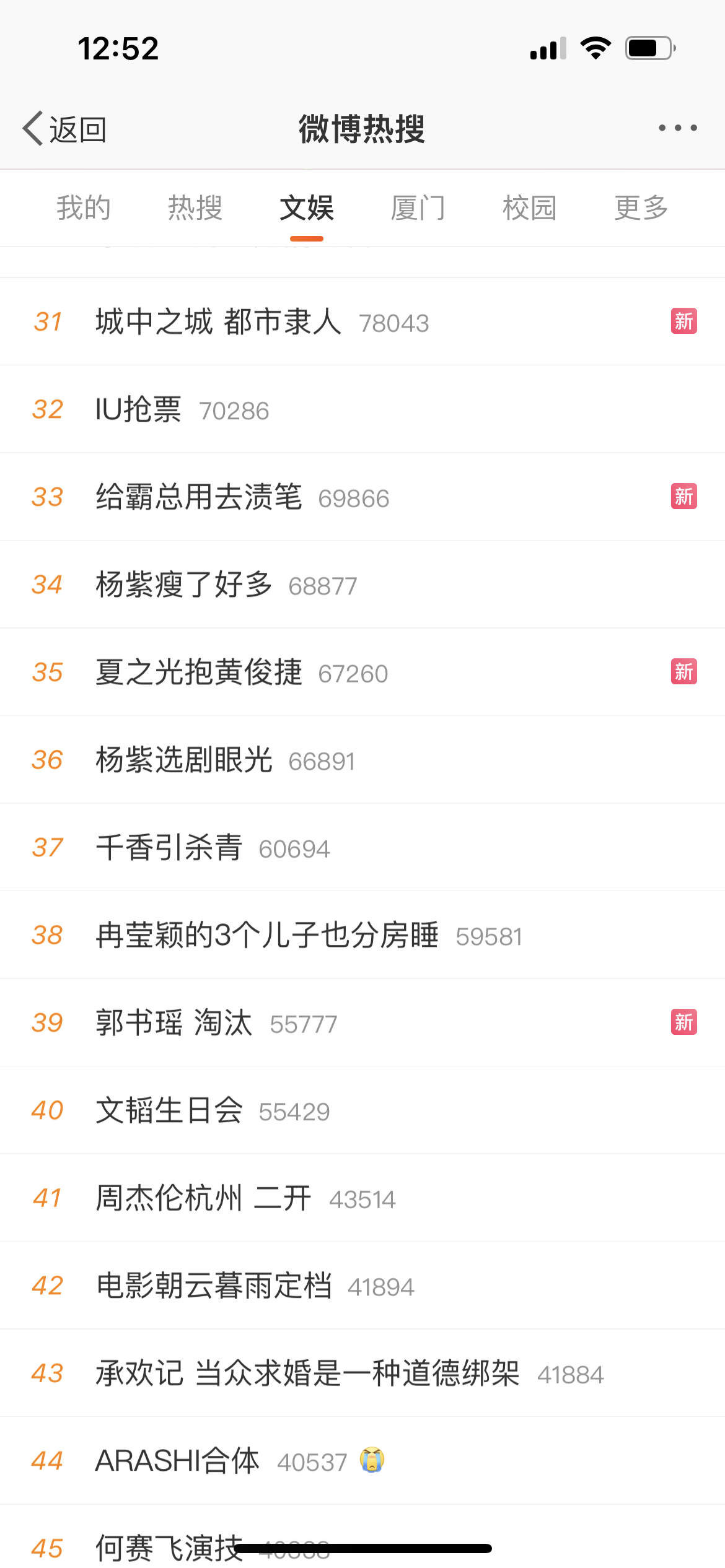
Task: Go back with the 返回 button
Action: point(65,129)
